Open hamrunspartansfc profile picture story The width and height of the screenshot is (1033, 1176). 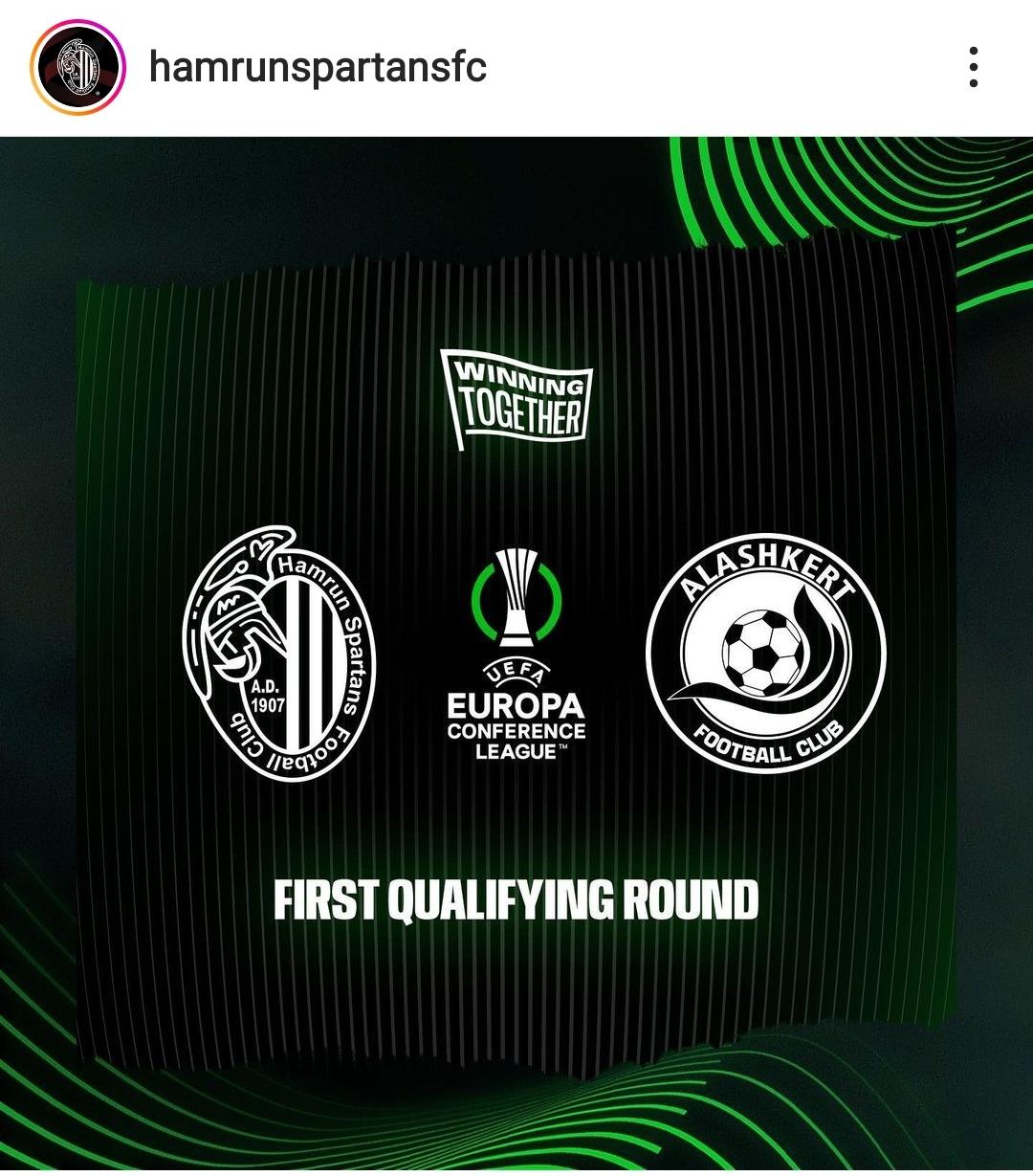(x=78, y=68)
